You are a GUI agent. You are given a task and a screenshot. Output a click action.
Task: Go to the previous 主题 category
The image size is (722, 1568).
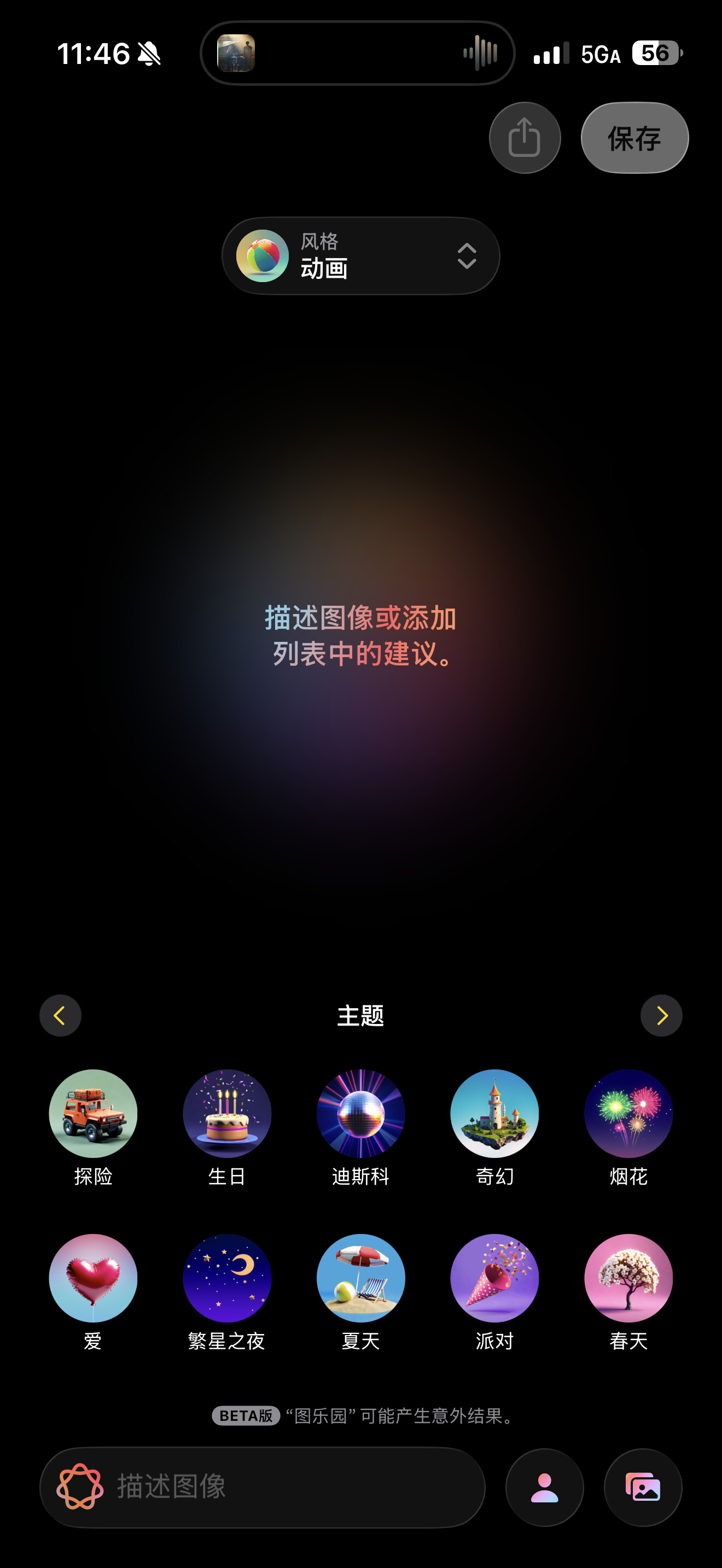[60, 1015]
